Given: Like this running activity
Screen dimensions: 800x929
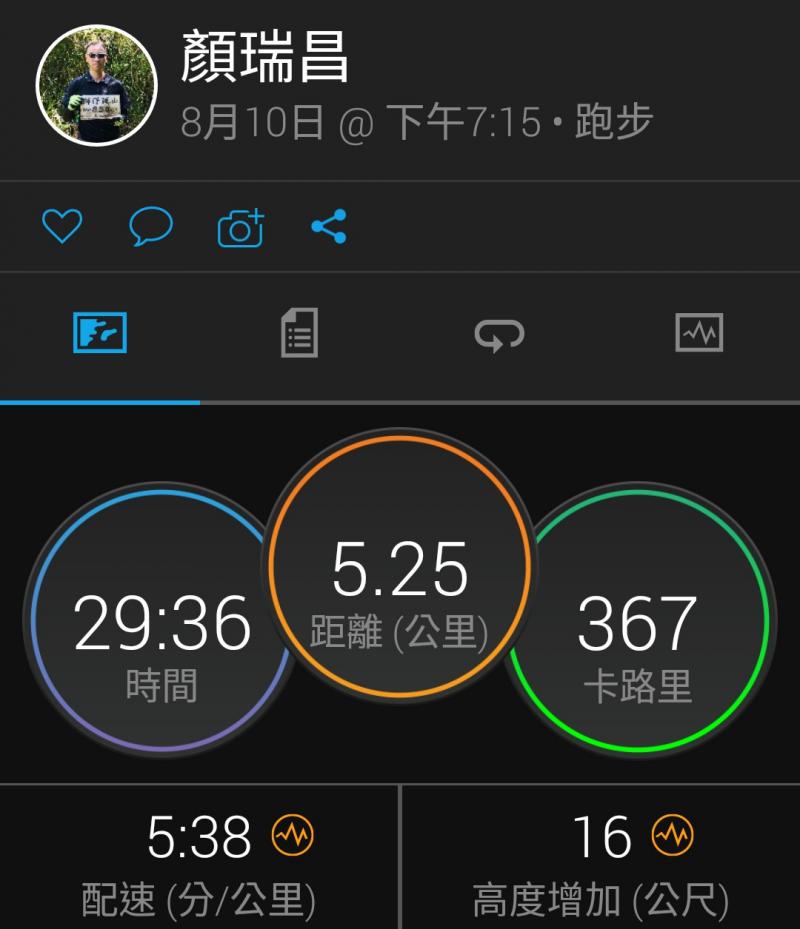Looking at the screenshot, I should tap(61, 227).
